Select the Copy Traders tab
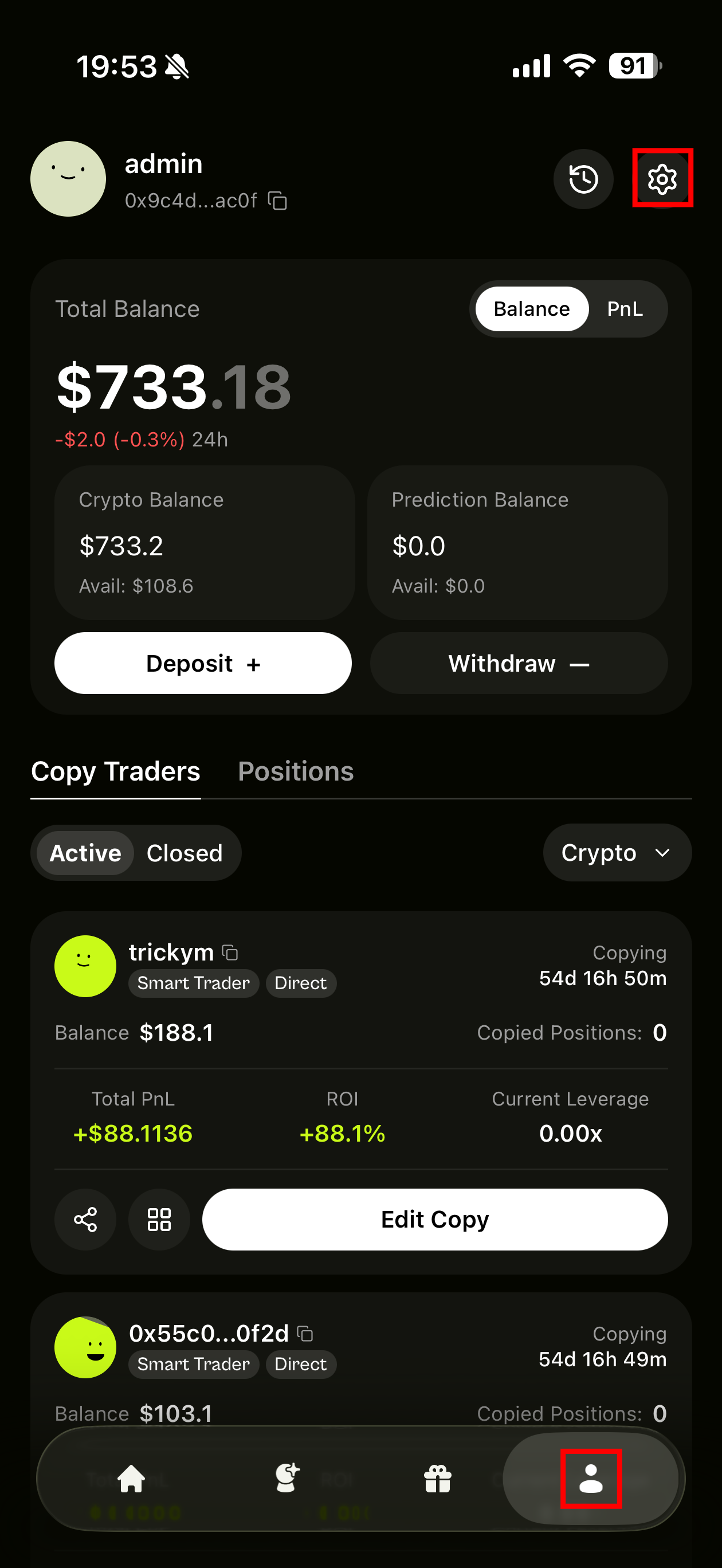This screenshot has height=1568, width=722. (x=116, y=771)
